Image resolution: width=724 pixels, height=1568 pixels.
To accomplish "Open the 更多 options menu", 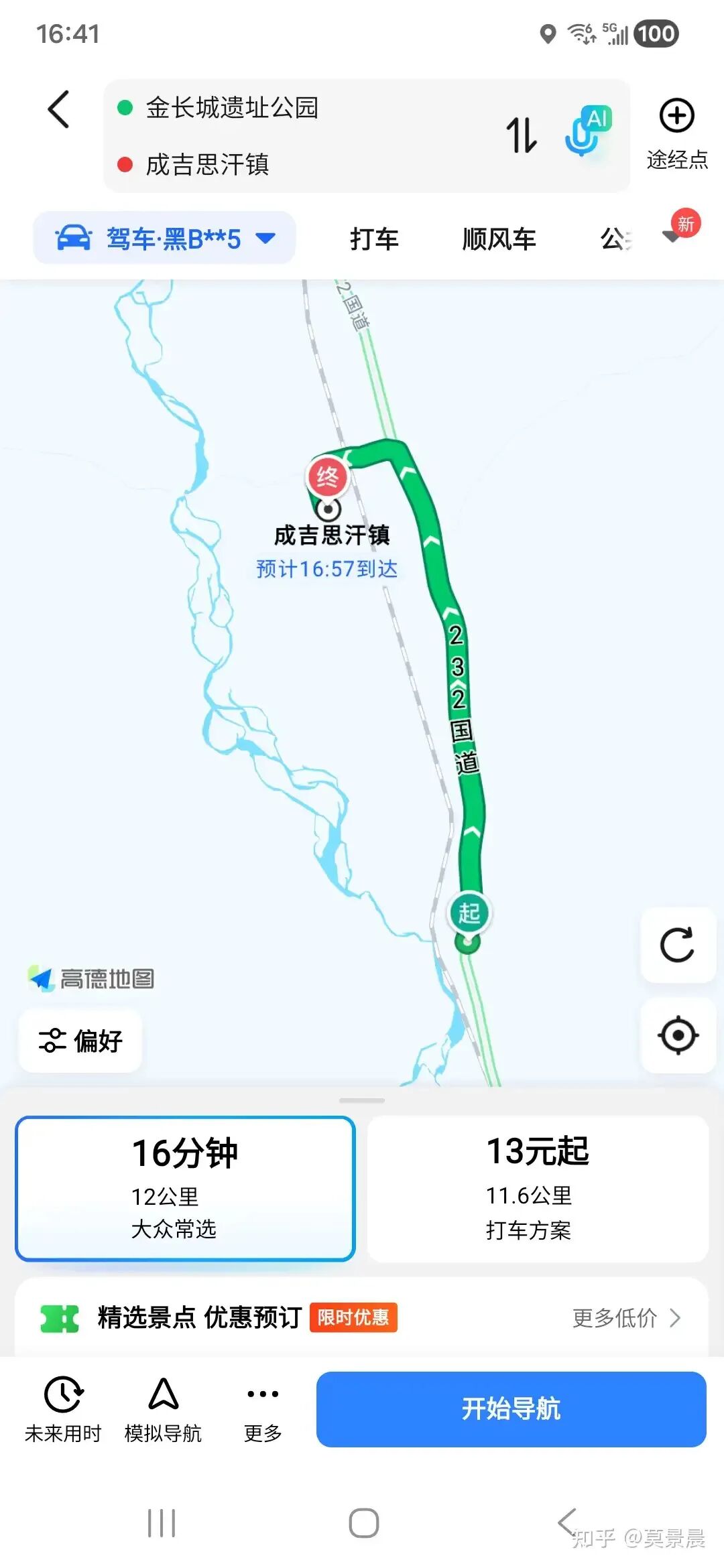I will (x=263, y=1409).
